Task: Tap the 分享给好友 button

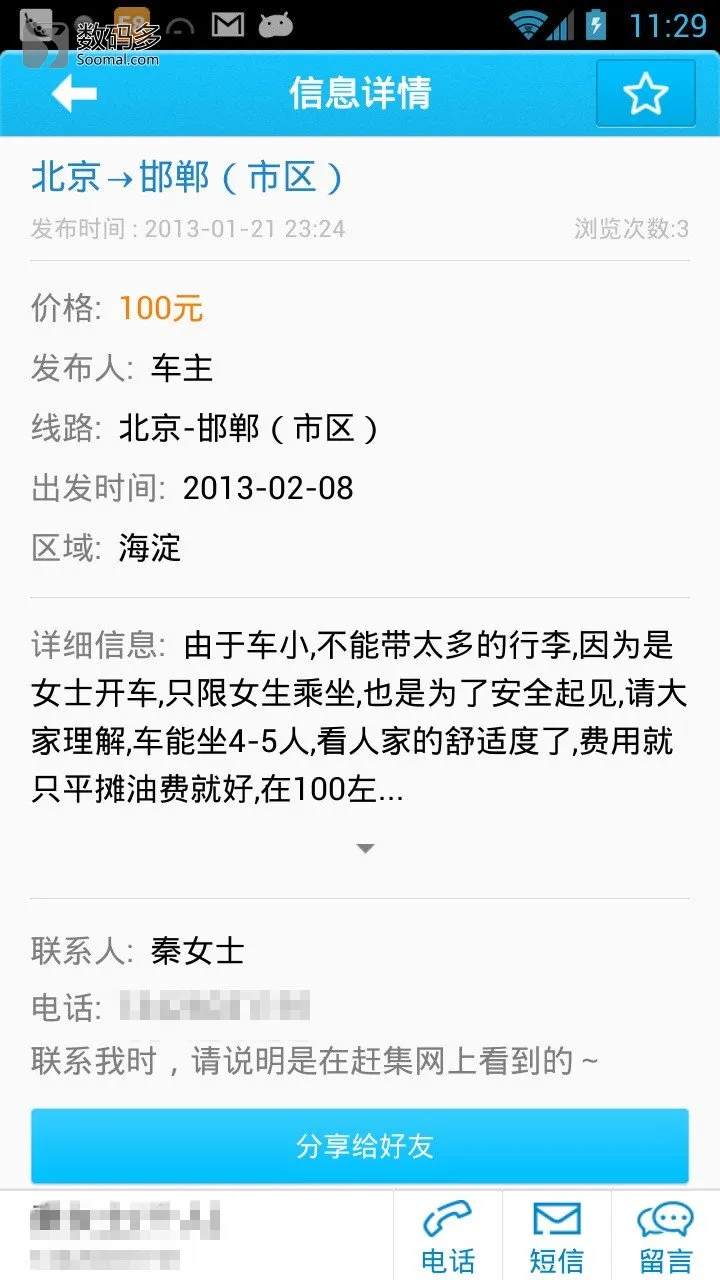Action: click(x=360, y=1146)
